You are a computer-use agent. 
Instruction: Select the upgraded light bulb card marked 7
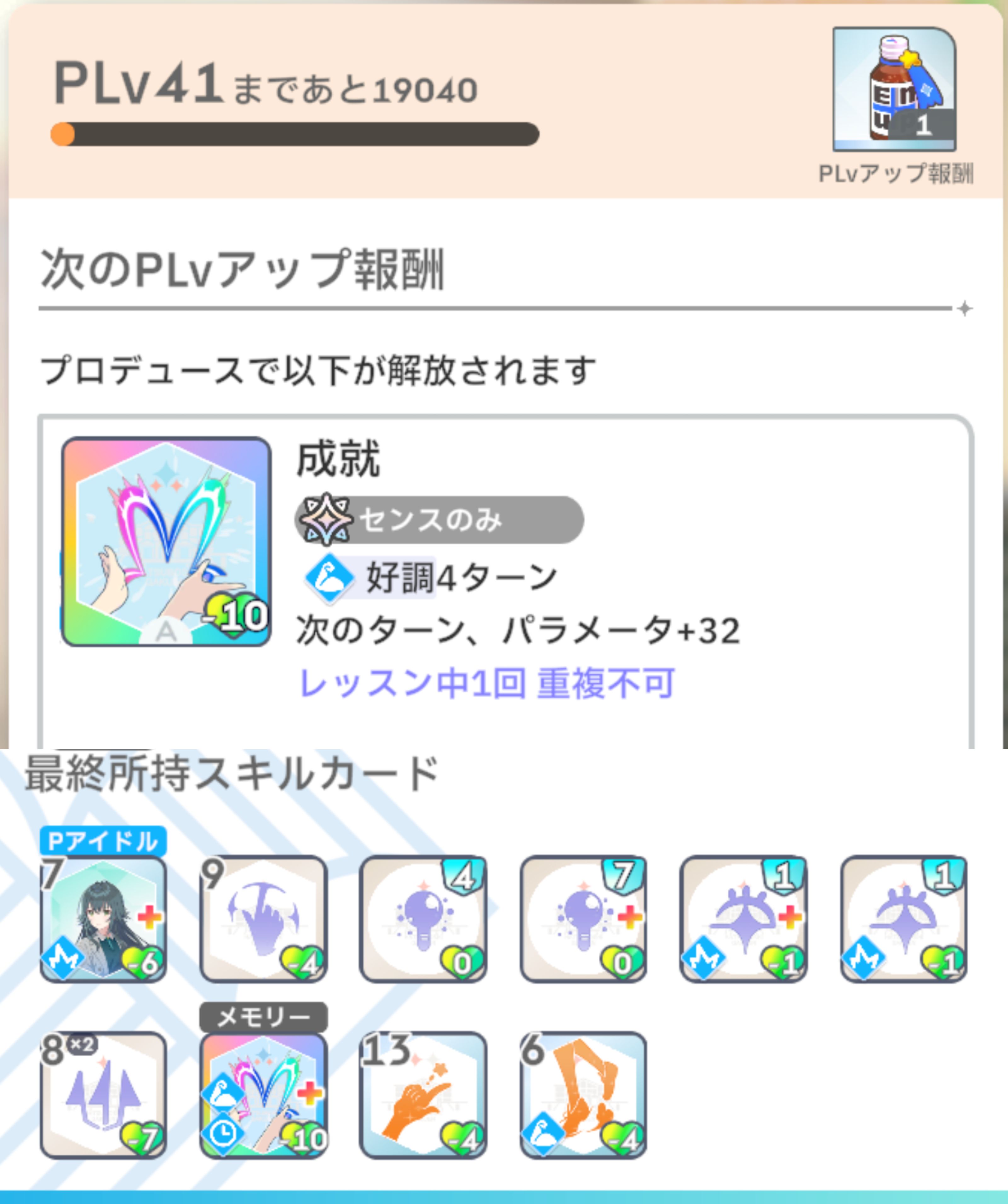coord(583,919)
